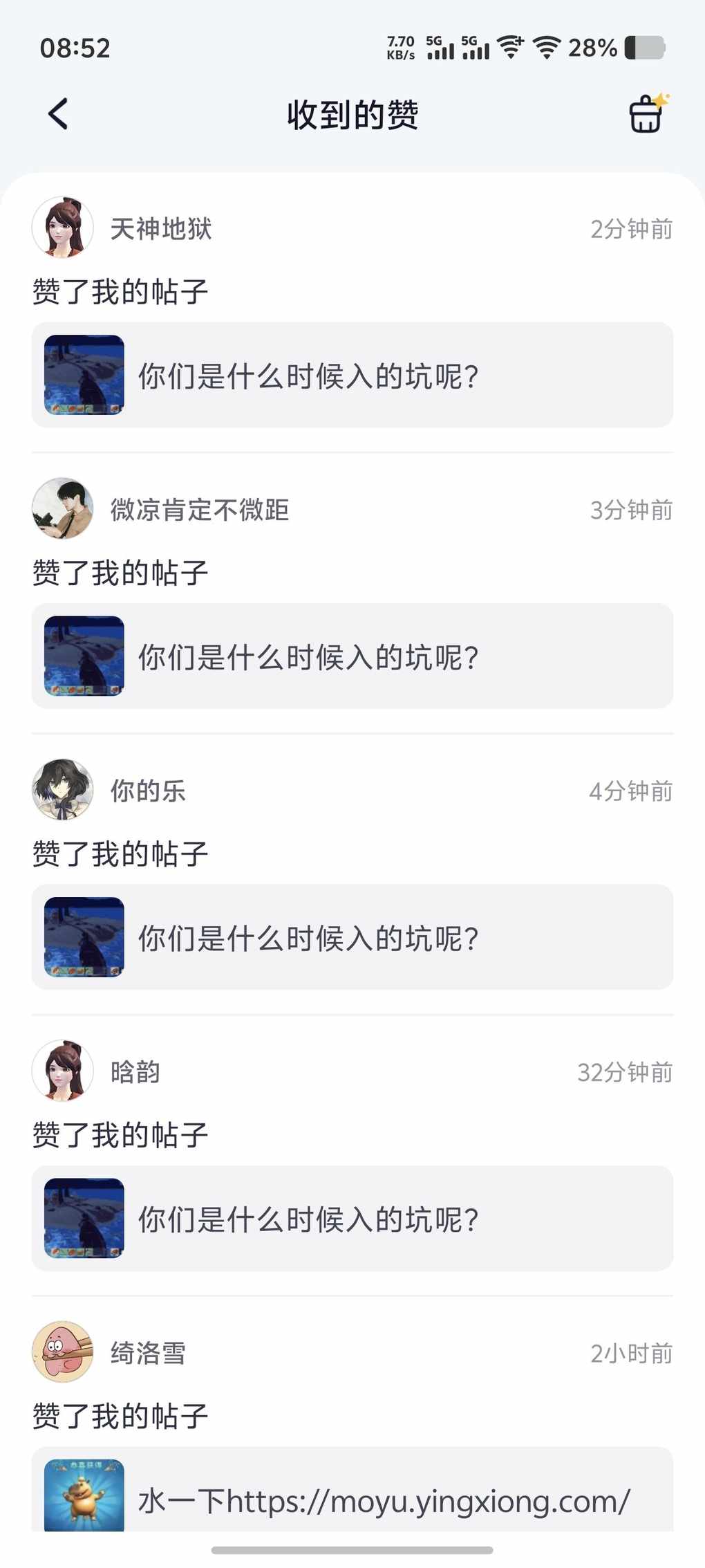Tap the clear-all broom icon
This screenshot has height=1568, width=705.
pyautogui.click(x=647, y=113)
